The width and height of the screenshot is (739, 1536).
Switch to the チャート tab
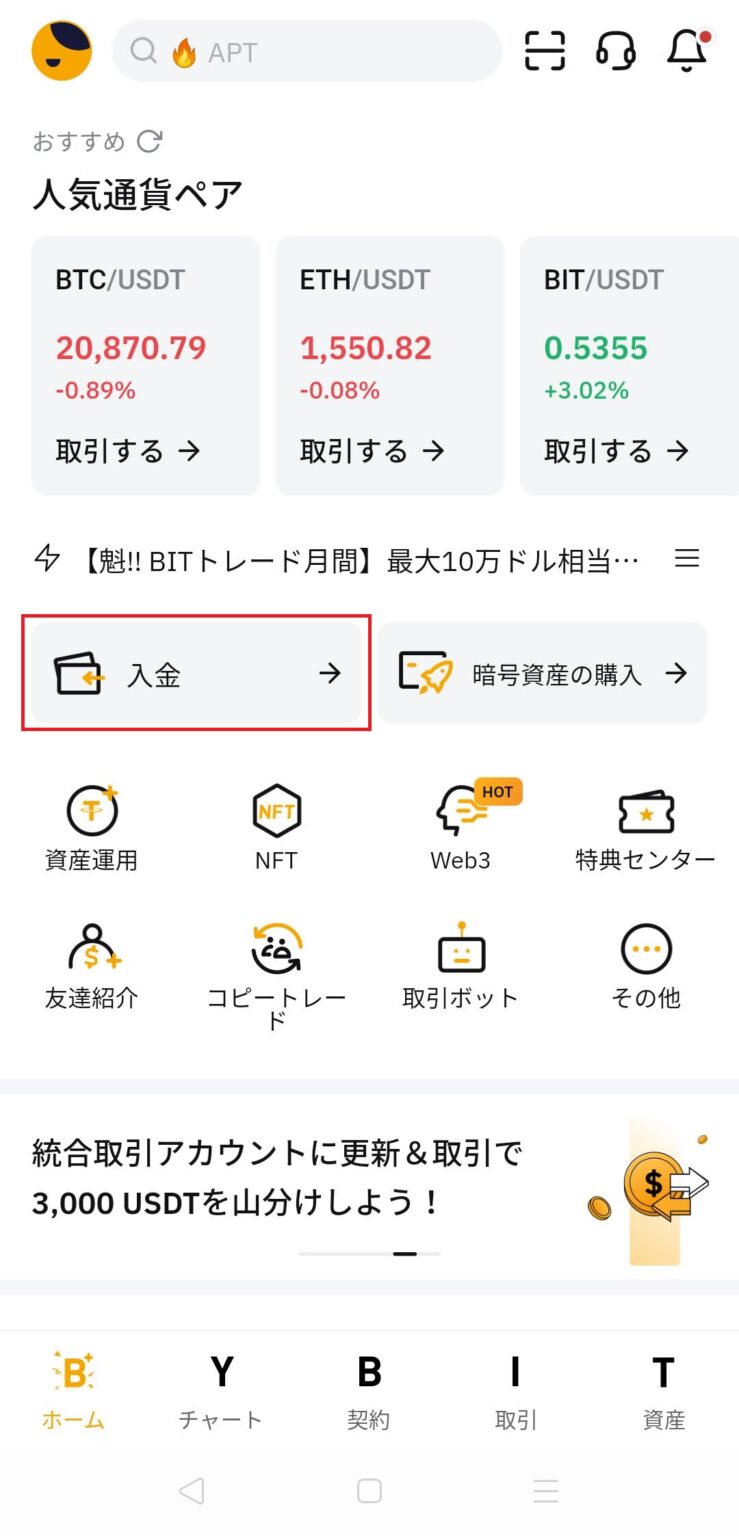pyautogui.click(x=221, y=1390)
